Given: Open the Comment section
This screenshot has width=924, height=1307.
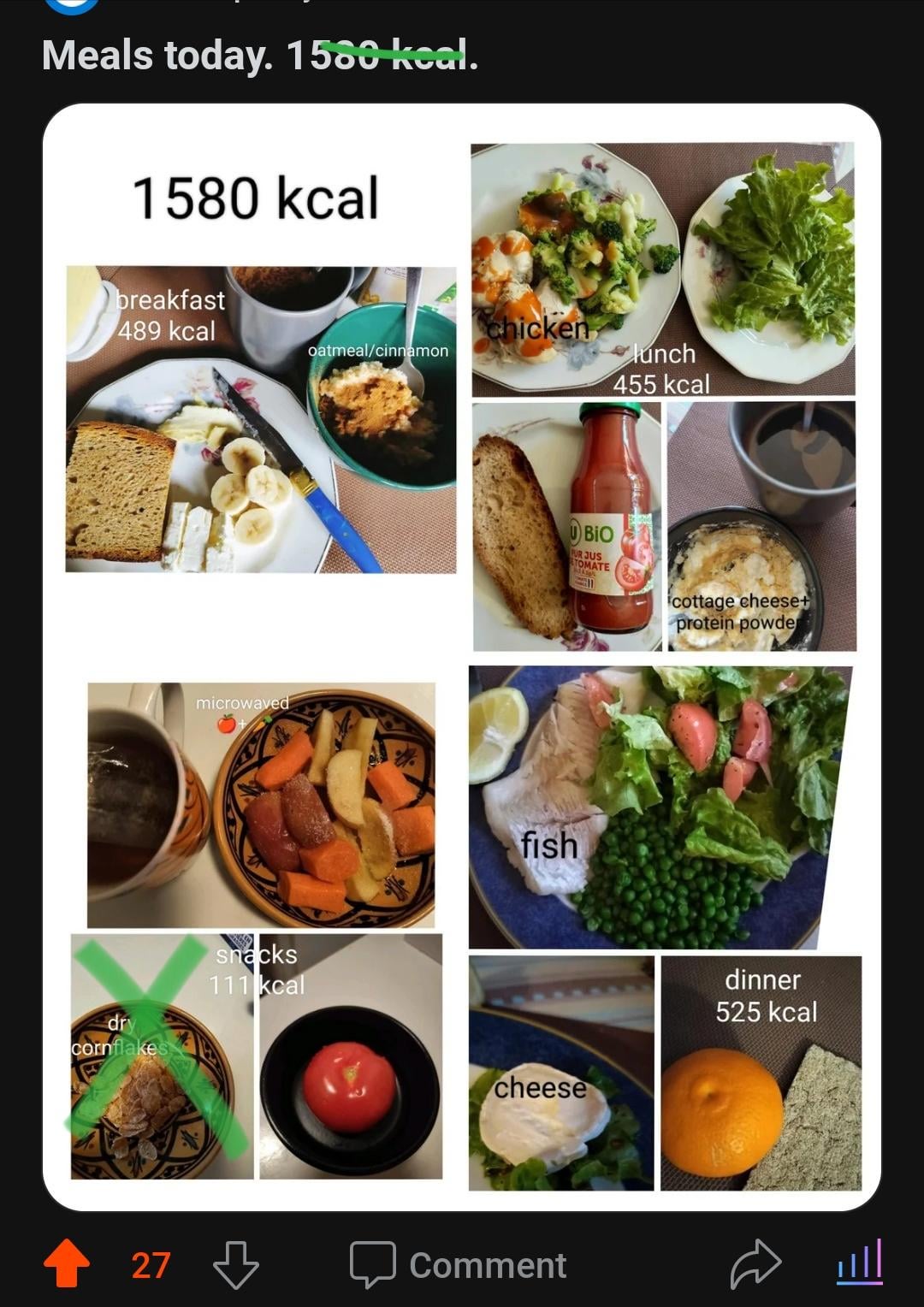Looking at the screenshot, I should click(459, 1264).
